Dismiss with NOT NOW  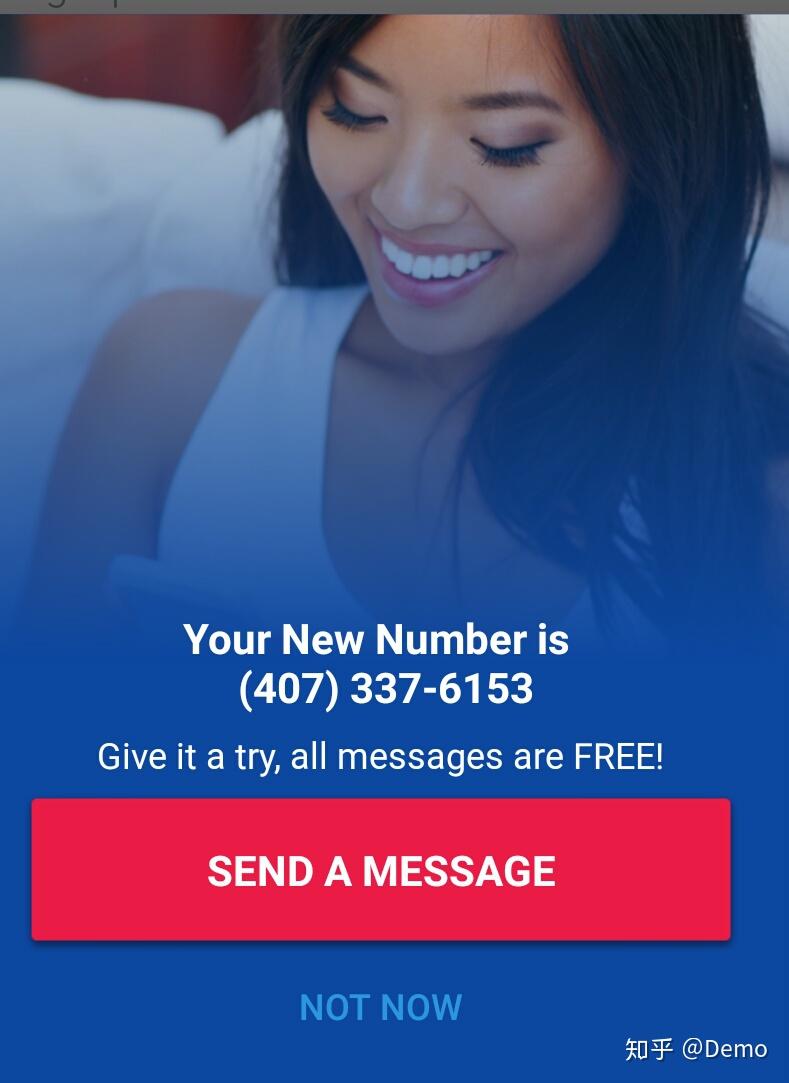381,1007
